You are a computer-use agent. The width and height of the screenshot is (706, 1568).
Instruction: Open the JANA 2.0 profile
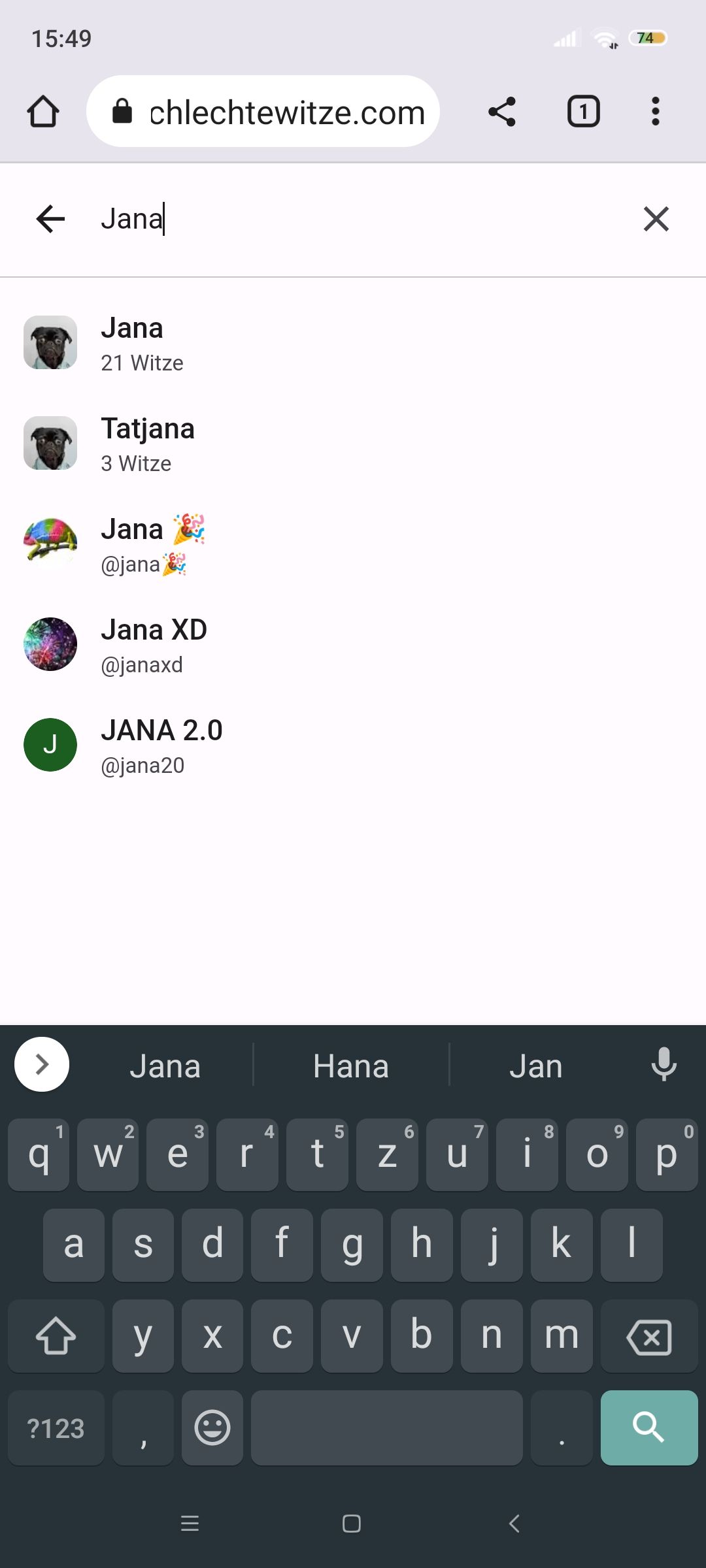pos(353,746)
